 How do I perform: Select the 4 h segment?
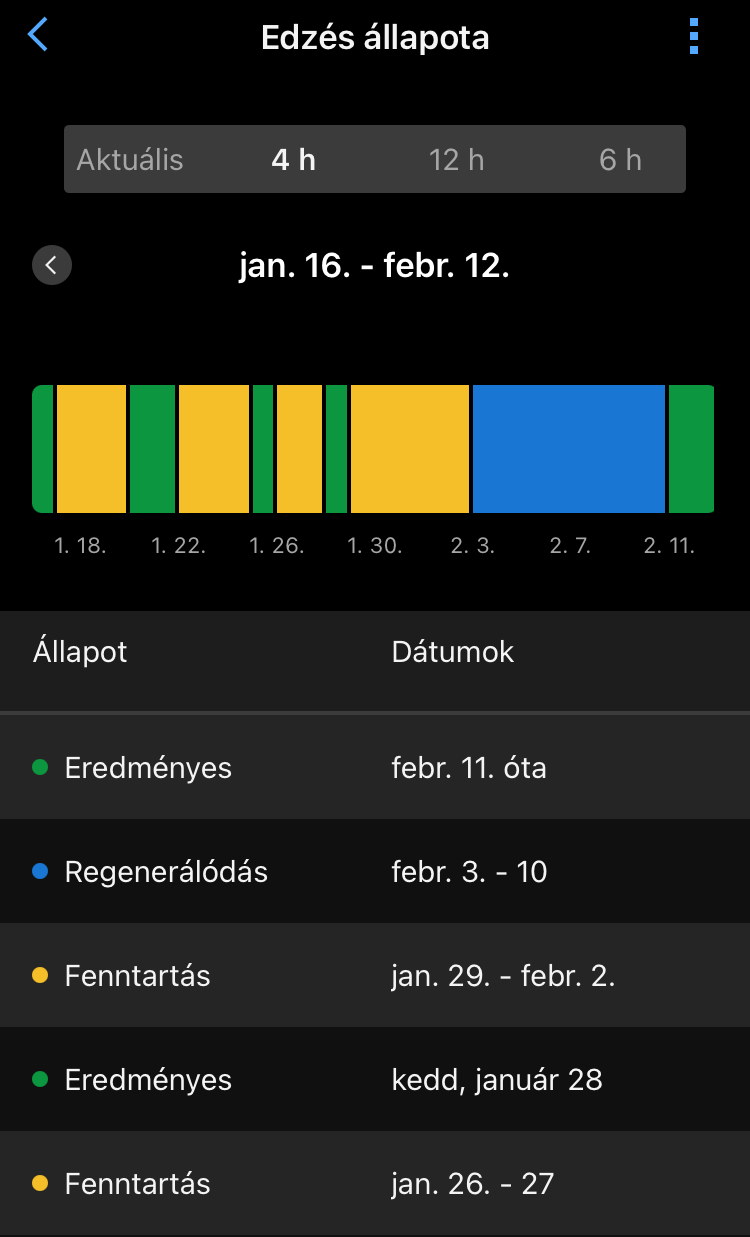[294, 160]
